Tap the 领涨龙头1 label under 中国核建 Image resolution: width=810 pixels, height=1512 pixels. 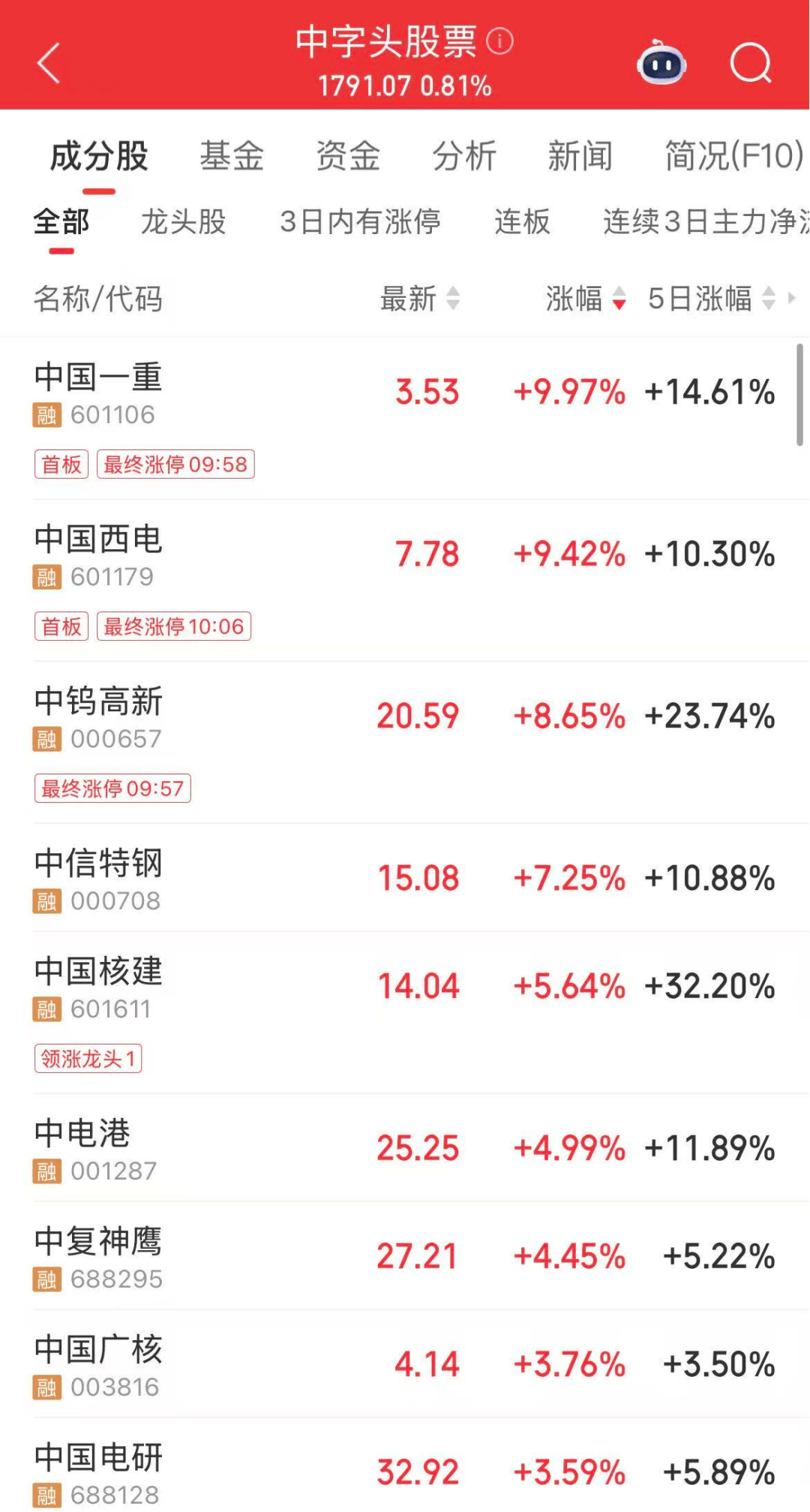pos(88,1059)
